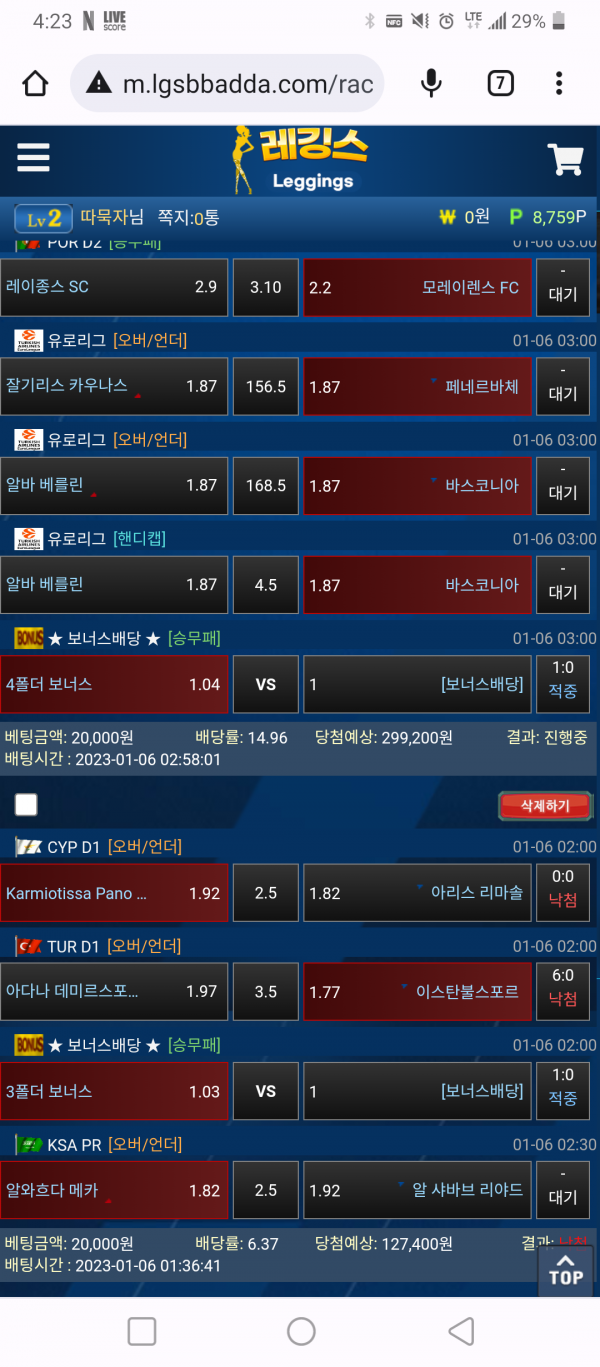600x1367 pixels.
Task: Open the browser overflow menu
Action: [x=559, y=84]
